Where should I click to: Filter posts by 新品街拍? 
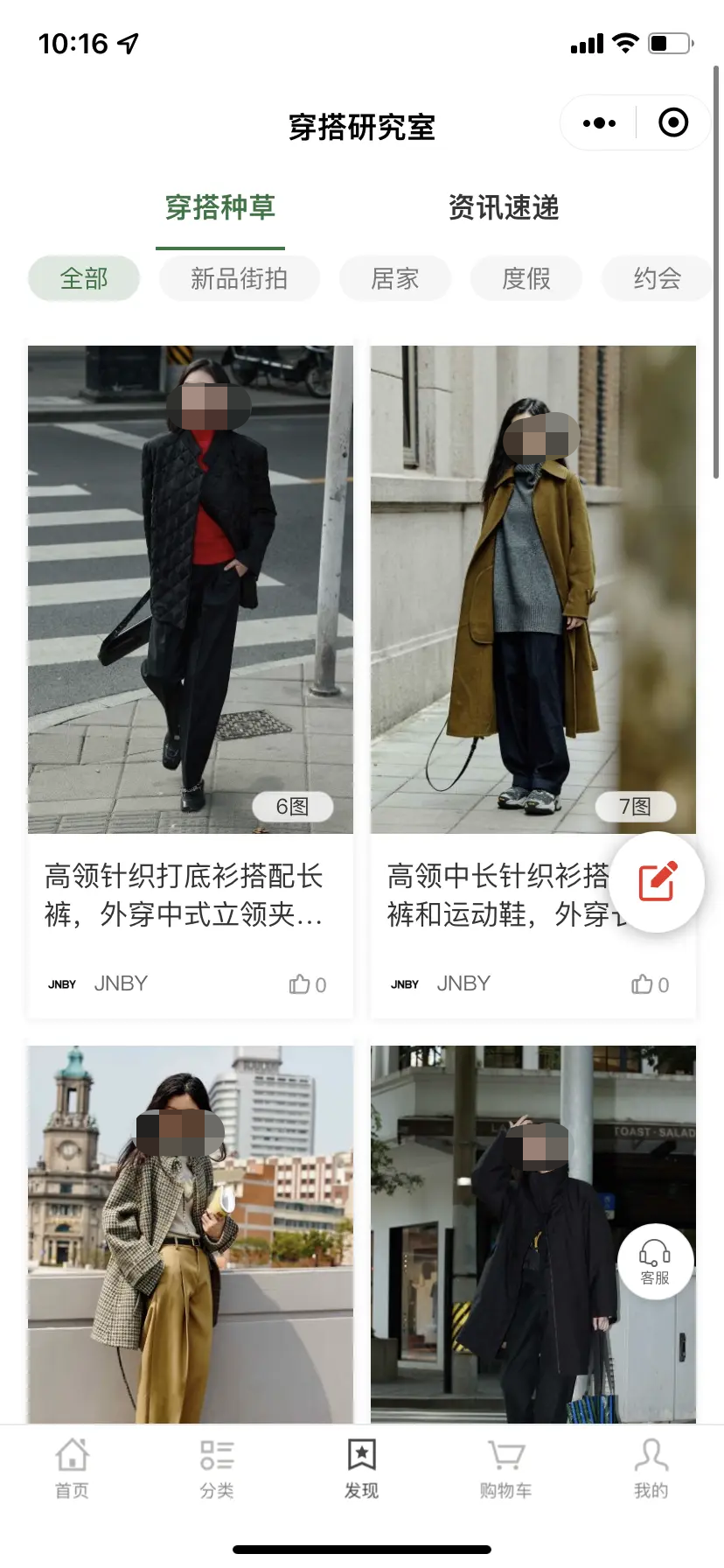239,279
